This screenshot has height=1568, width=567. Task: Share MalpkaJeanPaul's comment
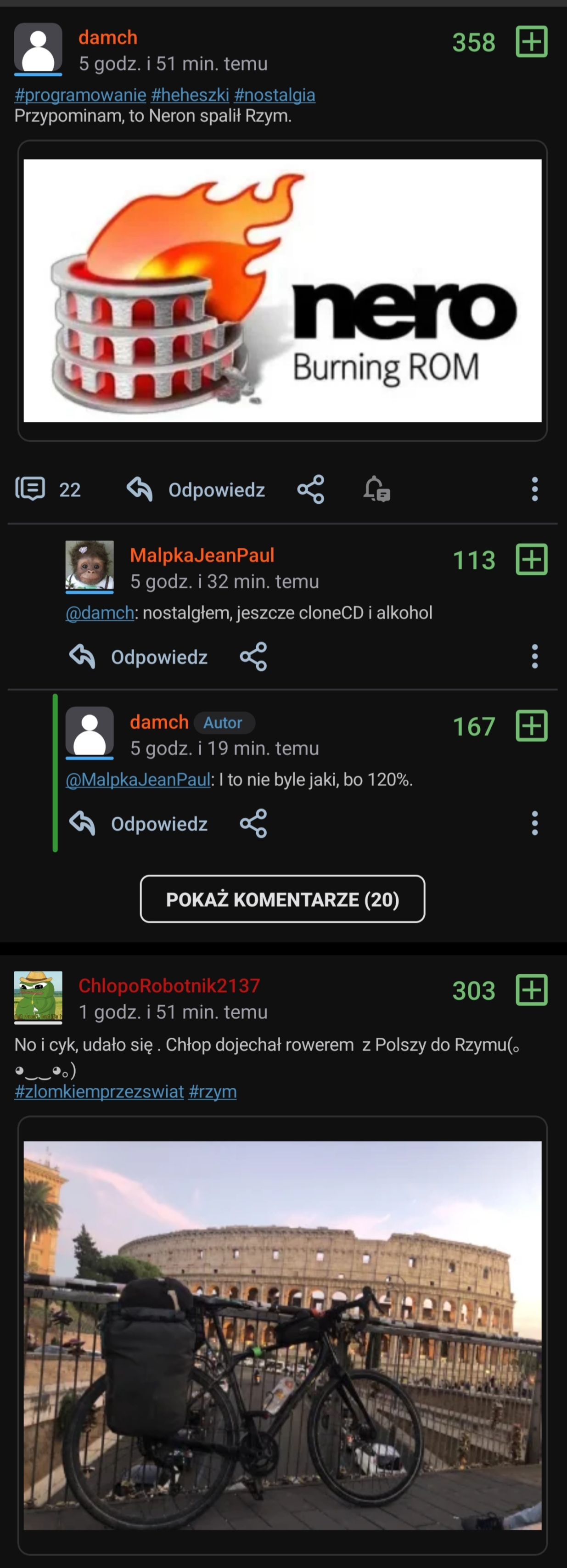(253, 657)
